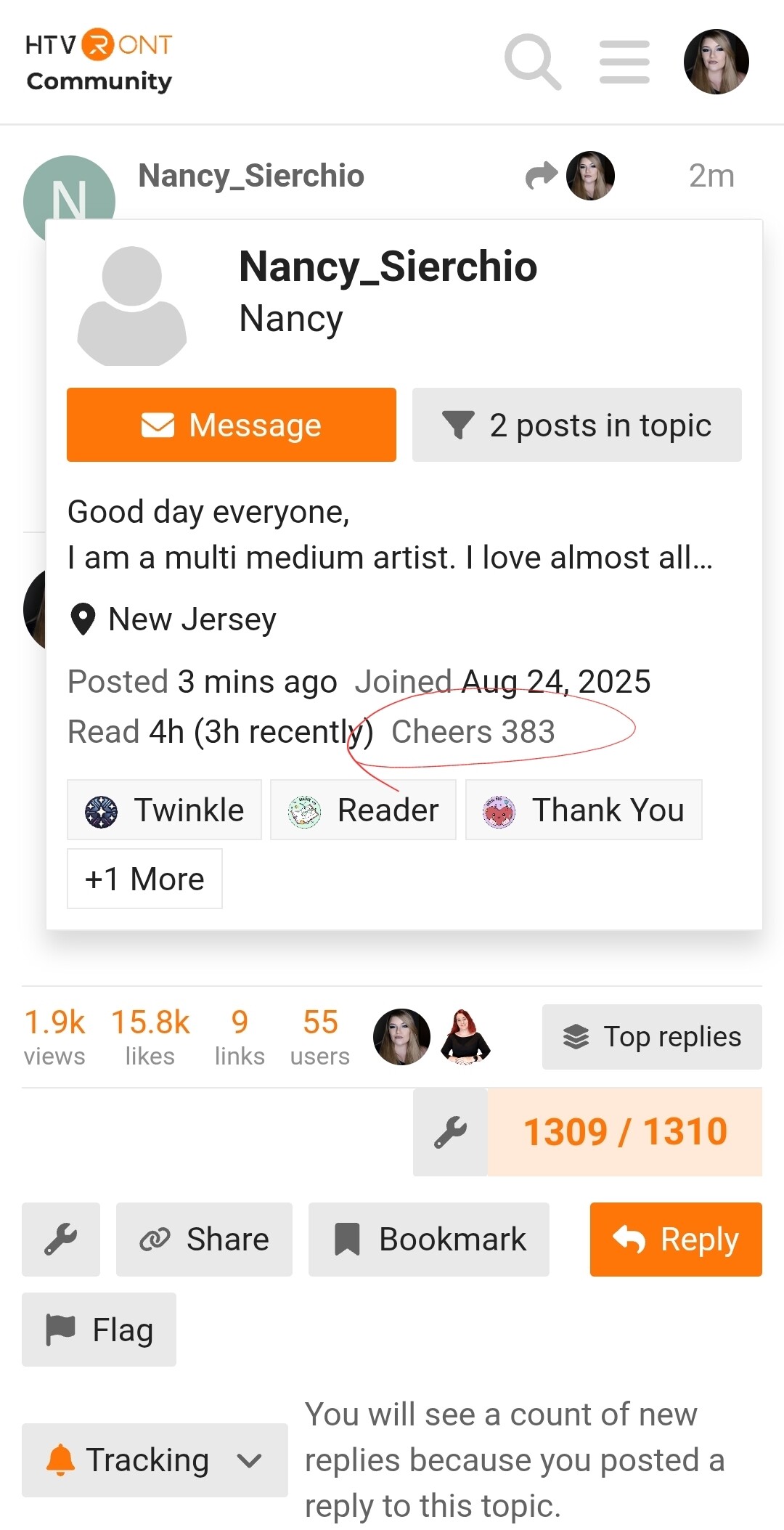Open the wrench beside the post counter
This screenshot has width=784, height=1530.
(450, 1132)
